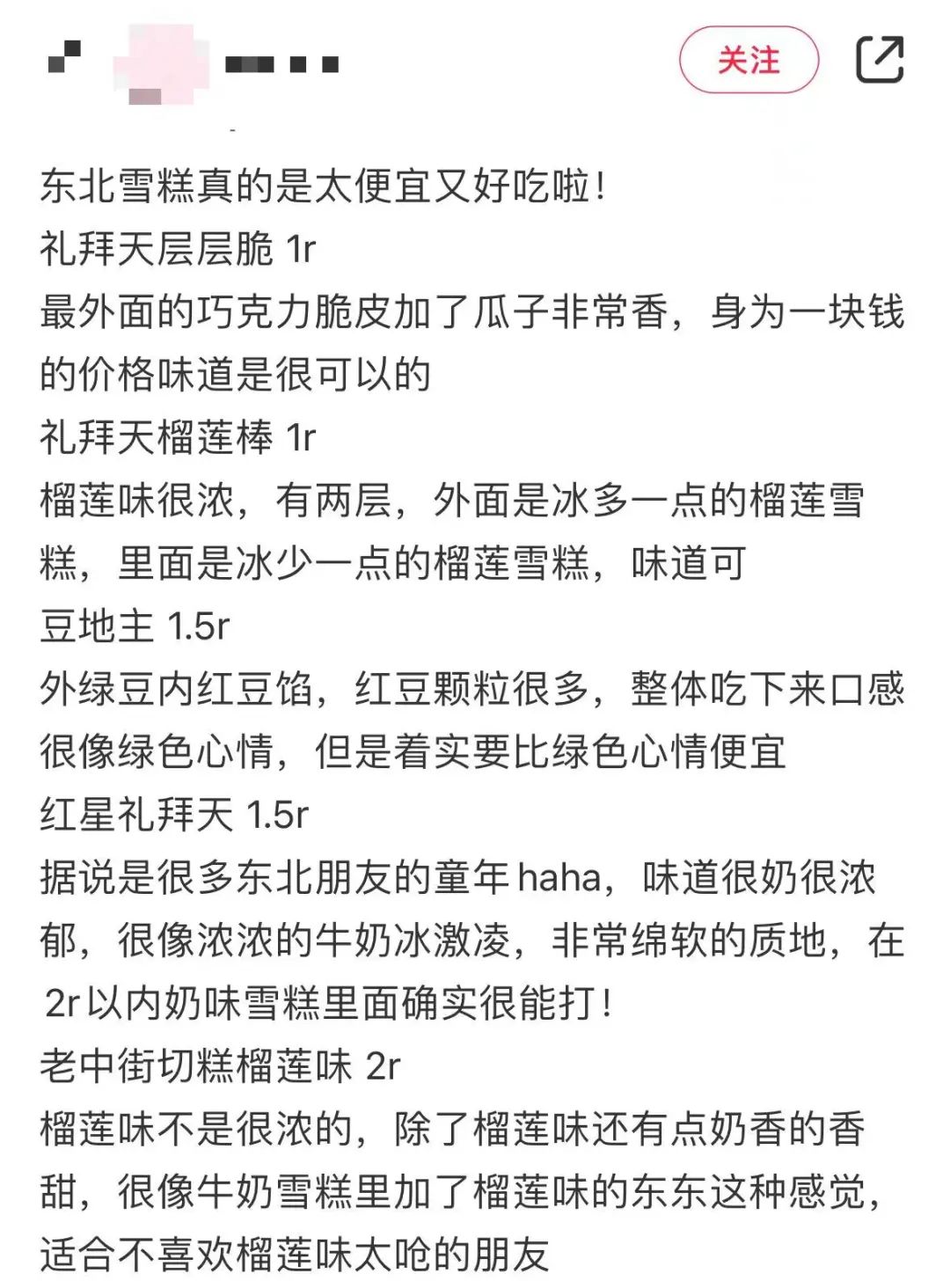Share this post with the share icon

pos(880,60)
